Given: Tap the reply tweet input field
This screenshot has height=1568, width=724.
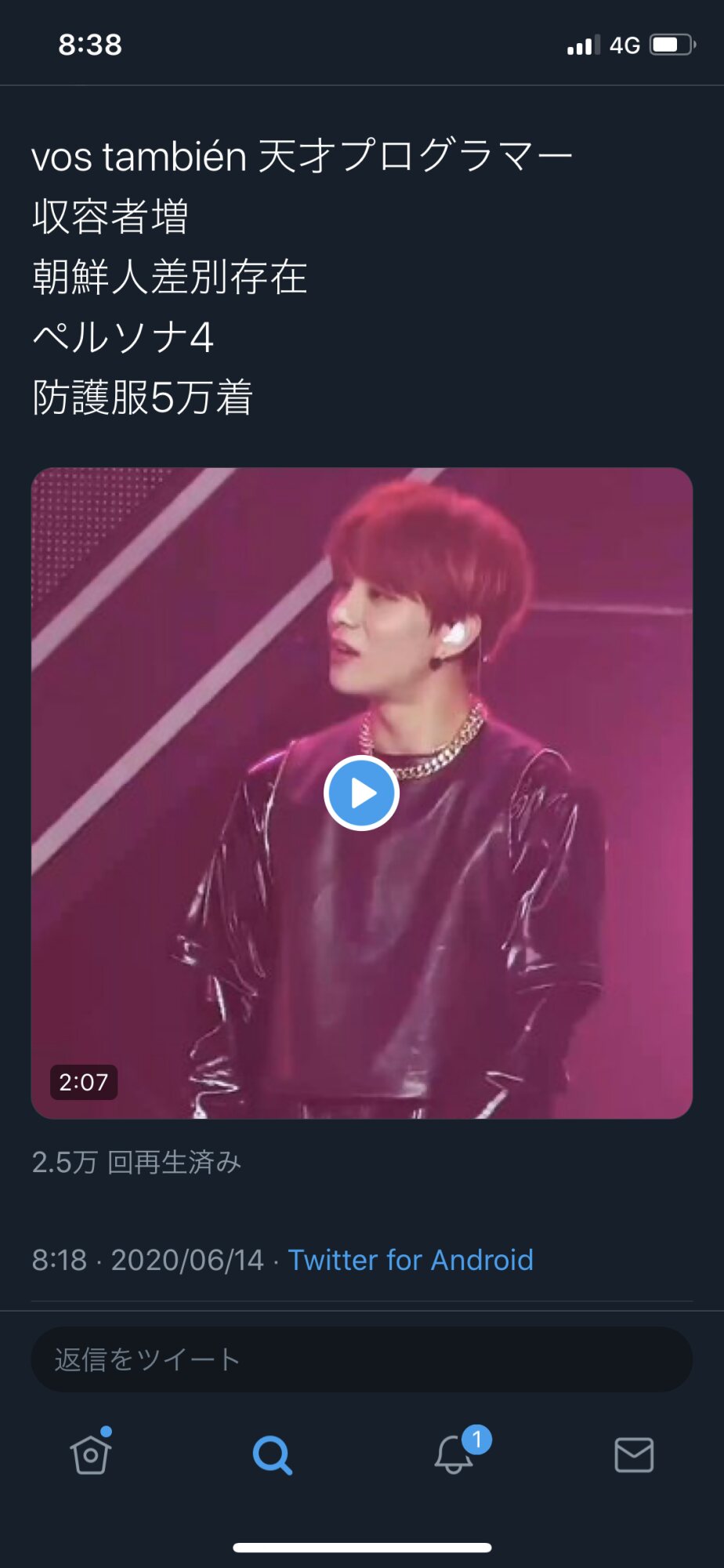Looking at the screenshot, I should (x=361, y=1359).
